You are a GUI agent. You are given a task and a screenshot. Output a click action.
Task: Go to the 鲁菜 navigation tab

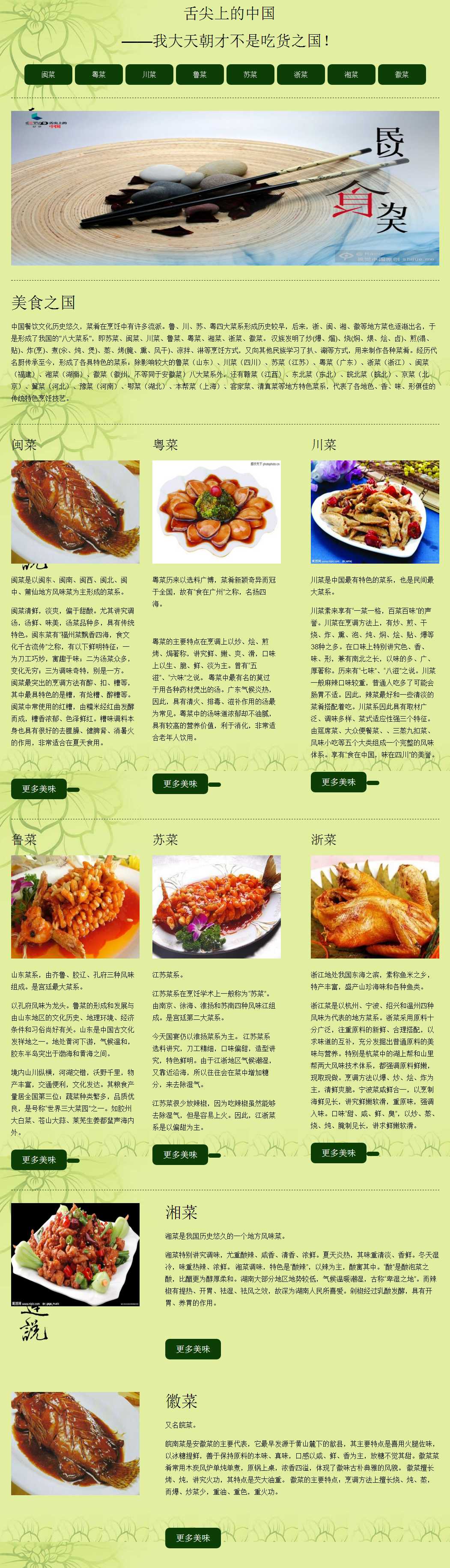click(200, 74)
